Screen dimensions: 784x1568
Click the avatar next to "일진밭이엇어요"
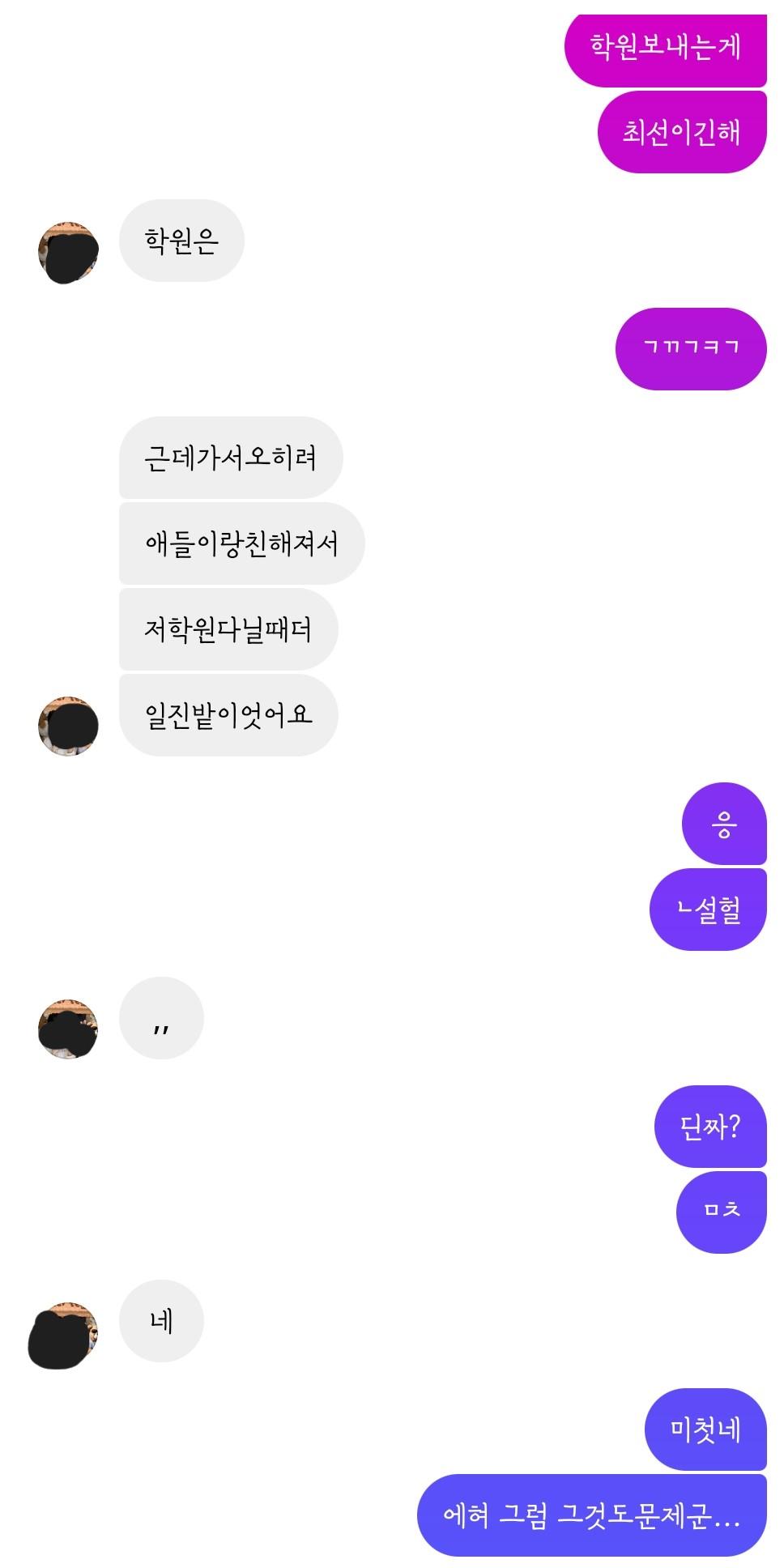pyautogui.click(x=69, y=726)
